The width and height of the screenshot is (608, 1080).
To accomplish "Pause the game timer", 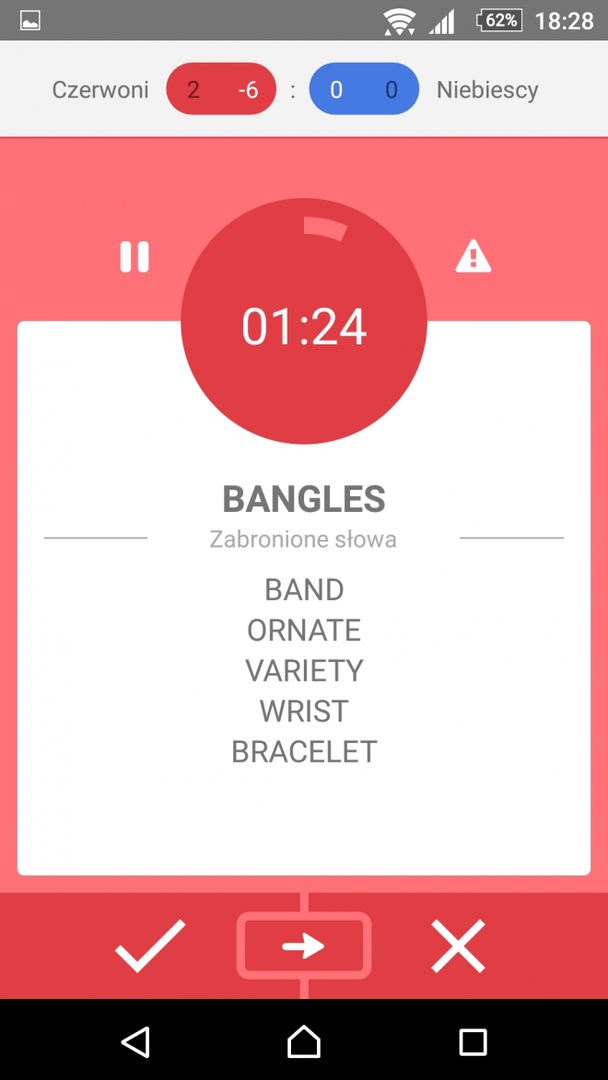I will click(134, 257).
